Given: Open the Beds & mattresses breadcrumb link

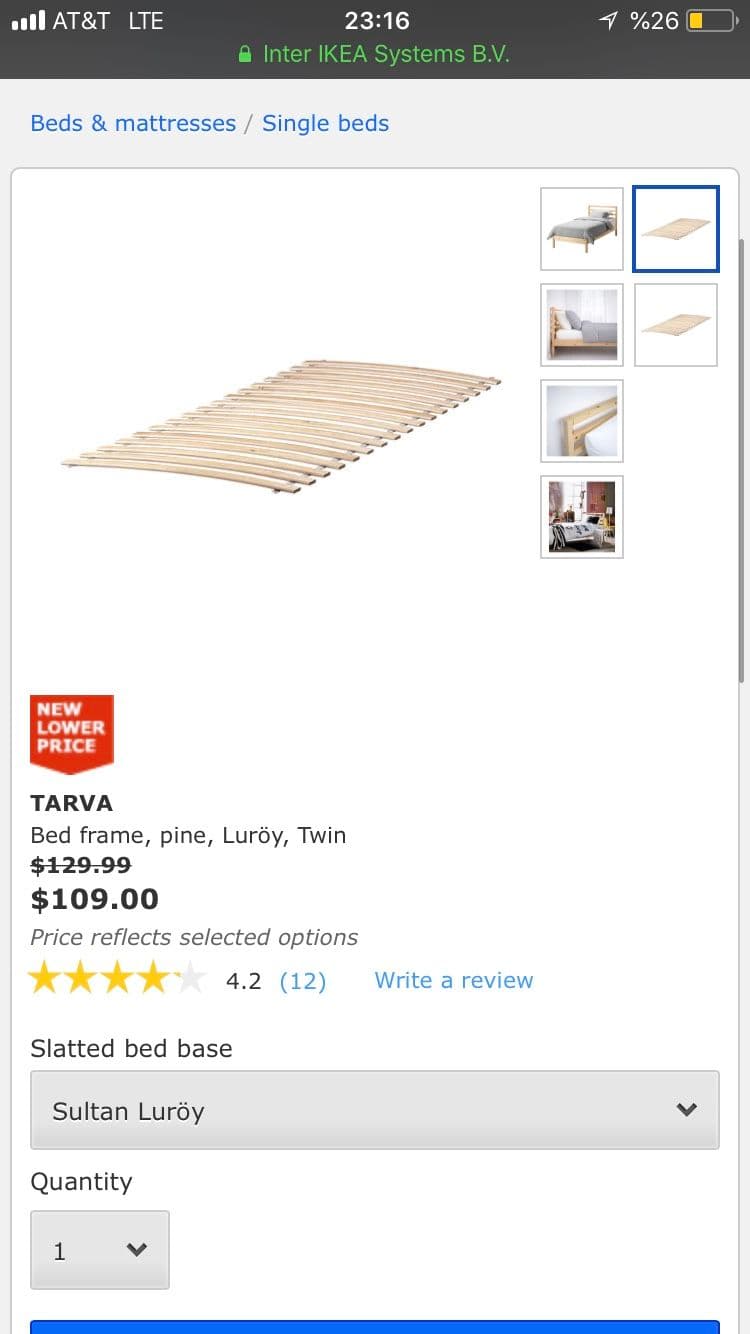Looking at the screenshot, I should pyautogui.click(x=133, y=124).
